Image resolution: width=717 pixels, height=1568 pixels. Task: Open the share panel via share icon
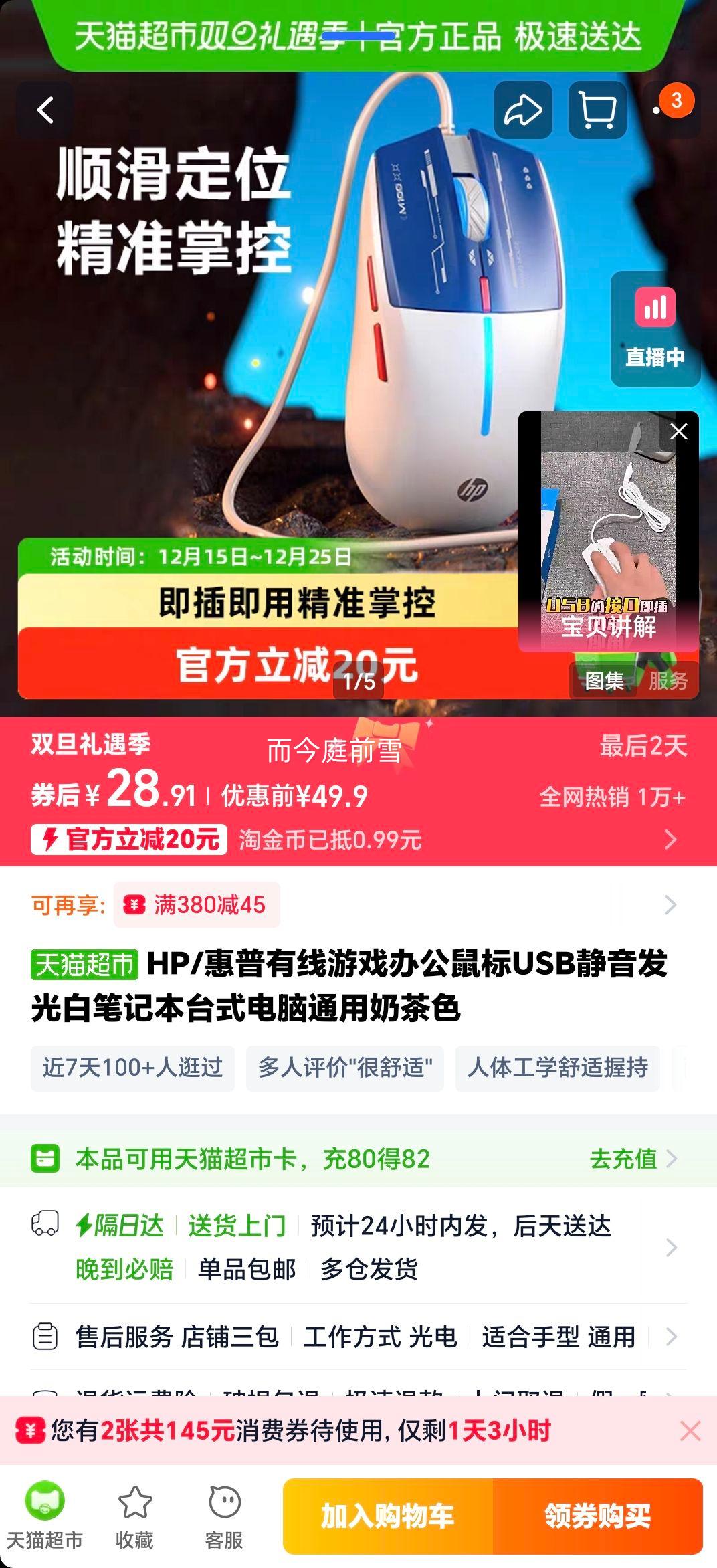pyautogui.click(x=525, y=111)
